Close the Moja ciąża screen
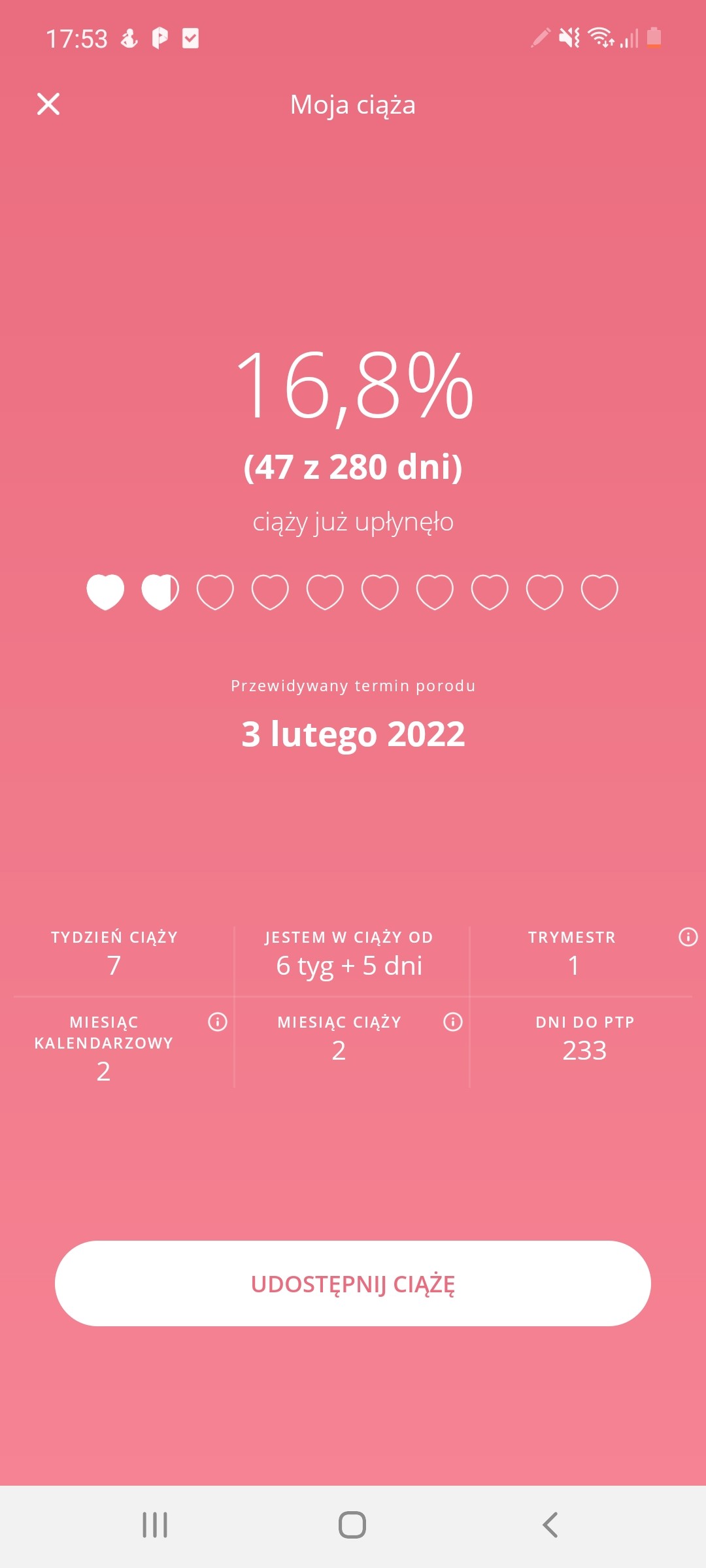This screenshot has height=1568, width=706. coord(48,104)
